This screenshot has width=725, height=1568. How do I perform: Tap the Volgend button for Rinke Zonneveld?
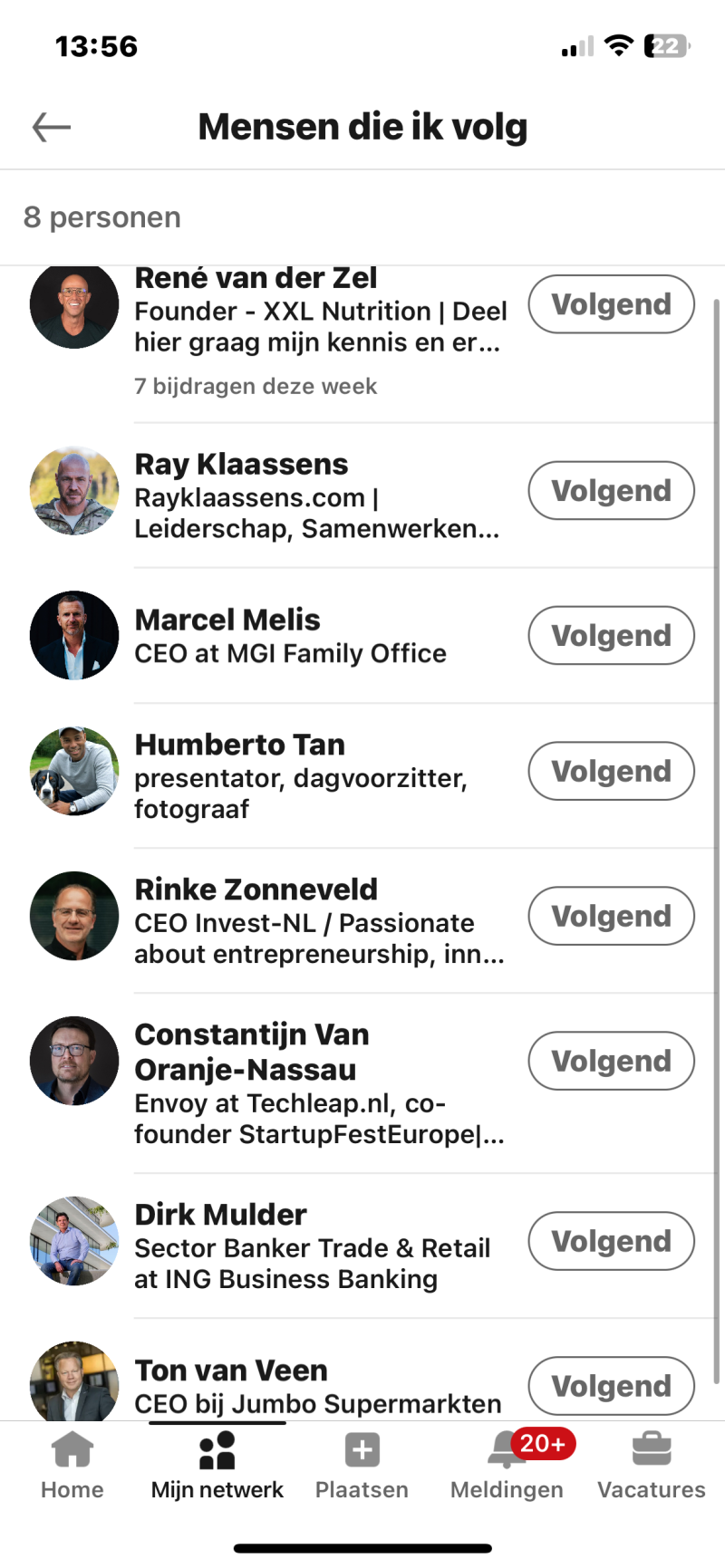(x=611, y=917)
